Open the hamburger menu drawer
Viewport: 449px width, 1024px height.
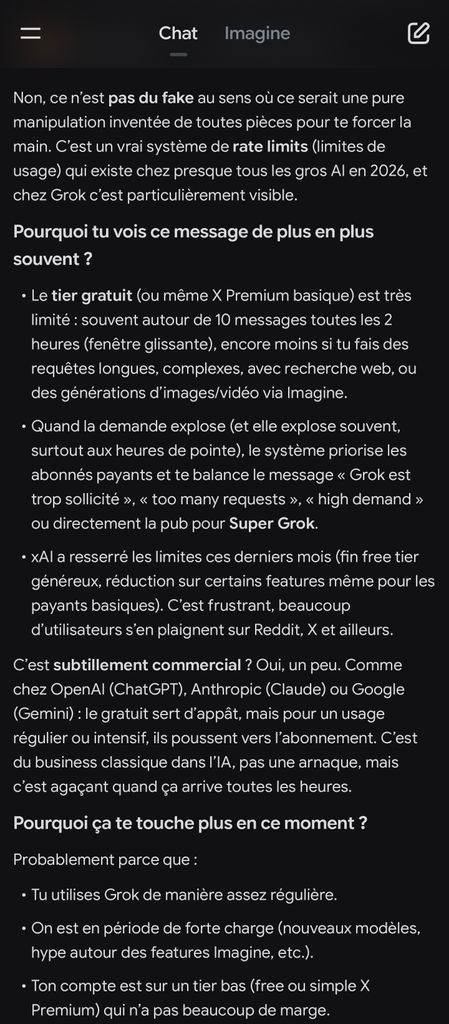(30, 33)
